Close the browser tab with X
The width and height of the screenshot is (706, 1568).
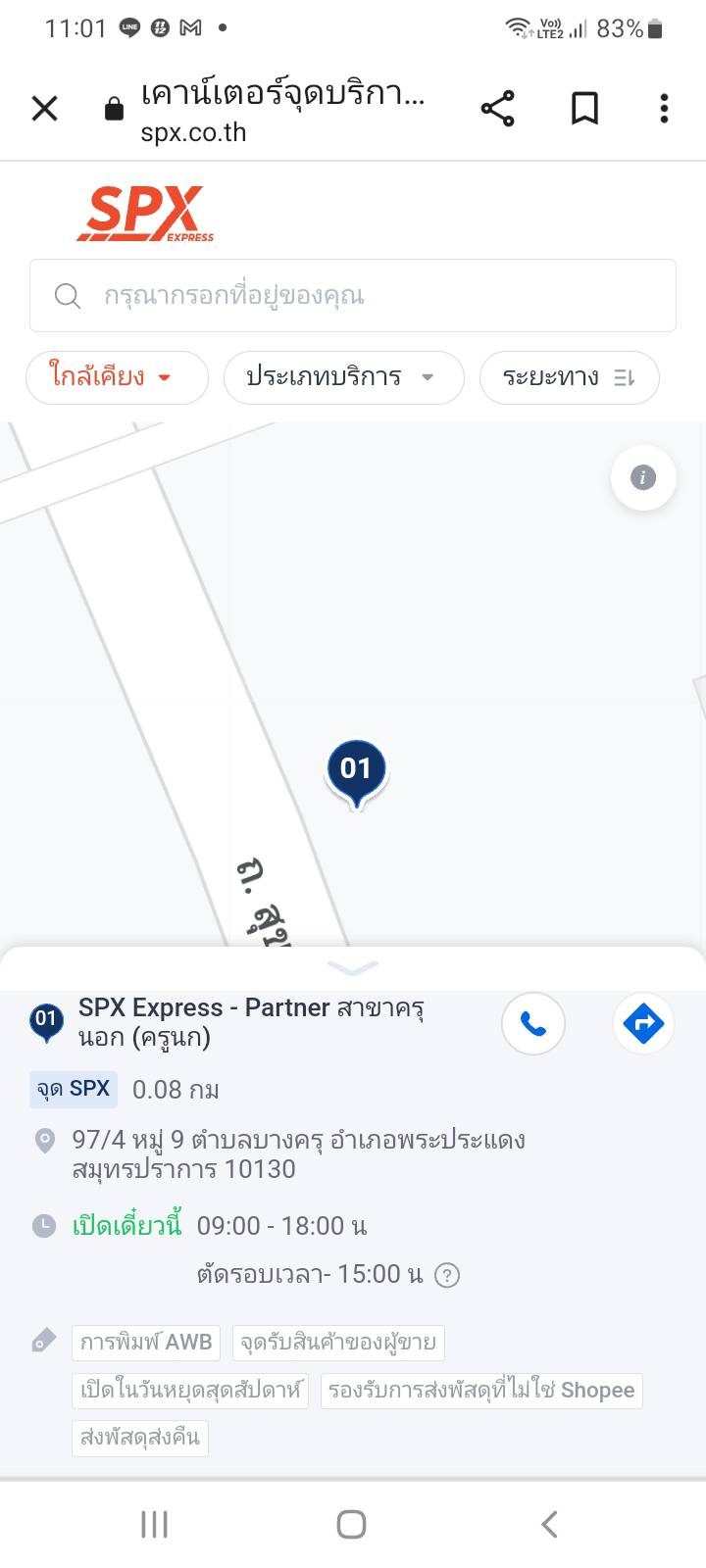[45, 108]
